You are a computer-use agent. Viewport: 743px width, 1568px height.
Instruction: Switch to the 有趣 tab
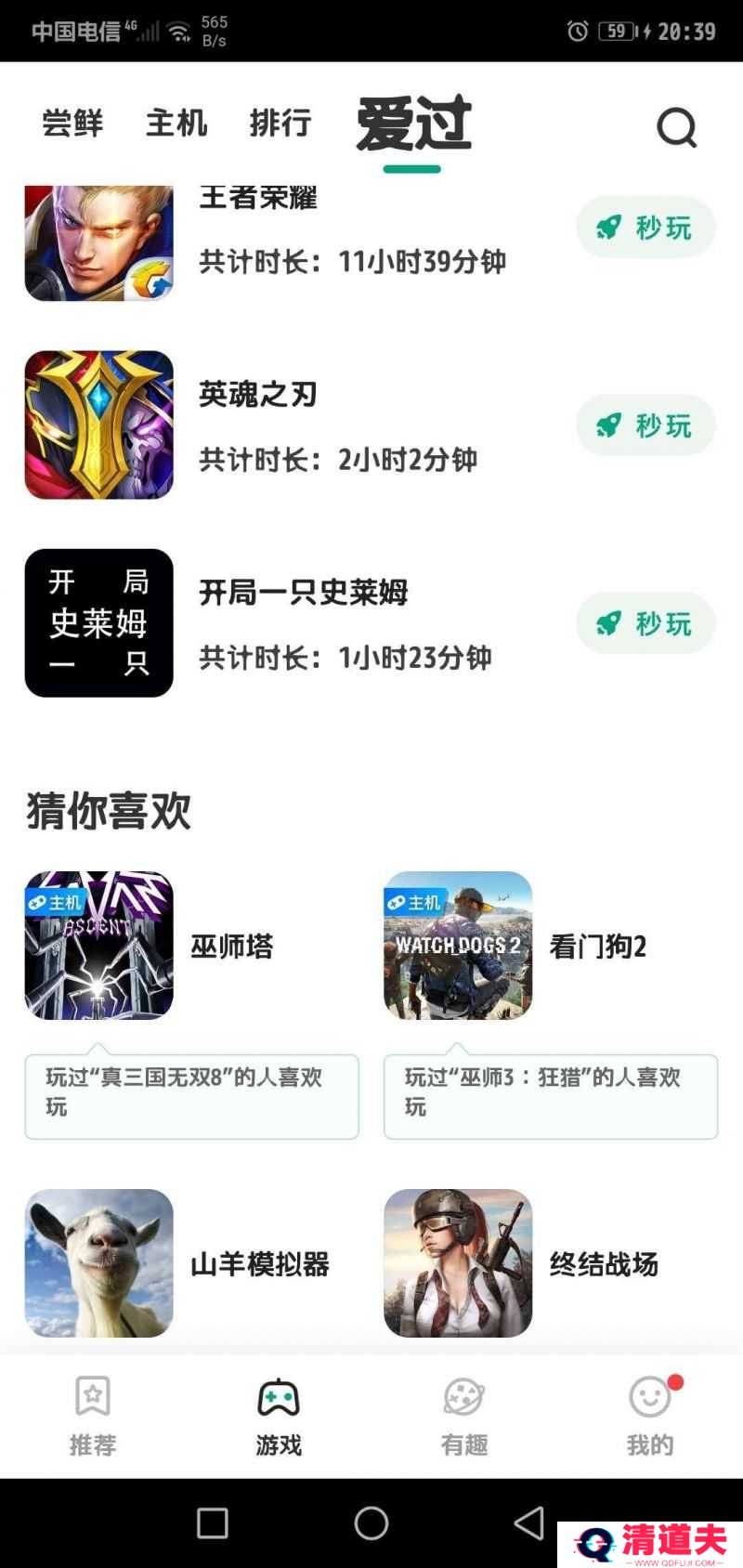click(x=463, y=1416)
